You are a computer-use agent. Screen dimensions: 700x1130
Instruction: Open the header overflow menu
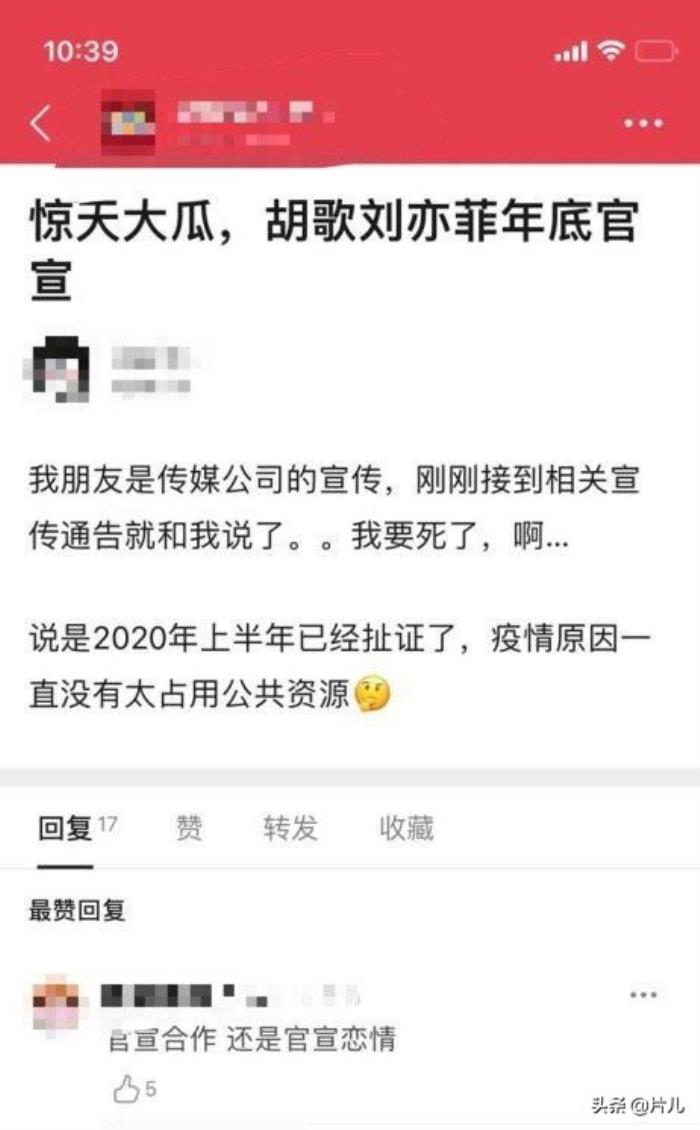[643, 123]
